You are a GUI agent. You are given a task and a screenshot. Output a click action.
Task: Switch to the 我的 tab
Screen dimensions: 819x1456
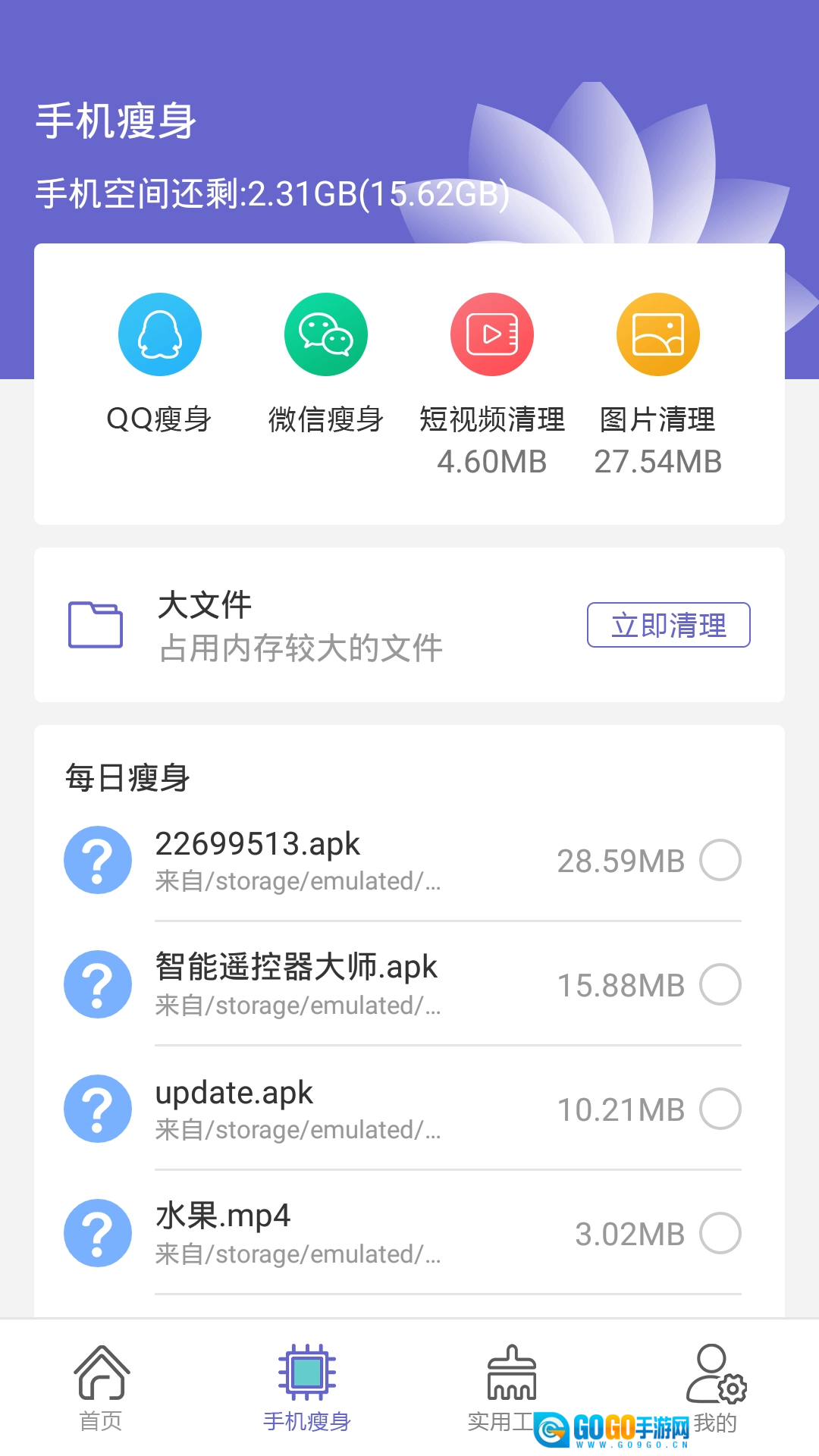[x=714, y=1388]
